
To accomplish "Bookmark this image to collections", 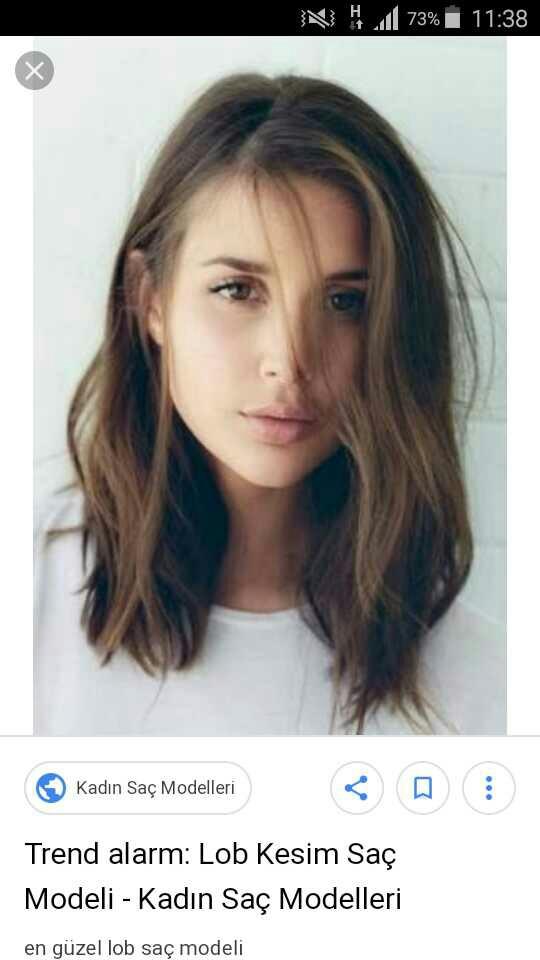I will [422, 788].
